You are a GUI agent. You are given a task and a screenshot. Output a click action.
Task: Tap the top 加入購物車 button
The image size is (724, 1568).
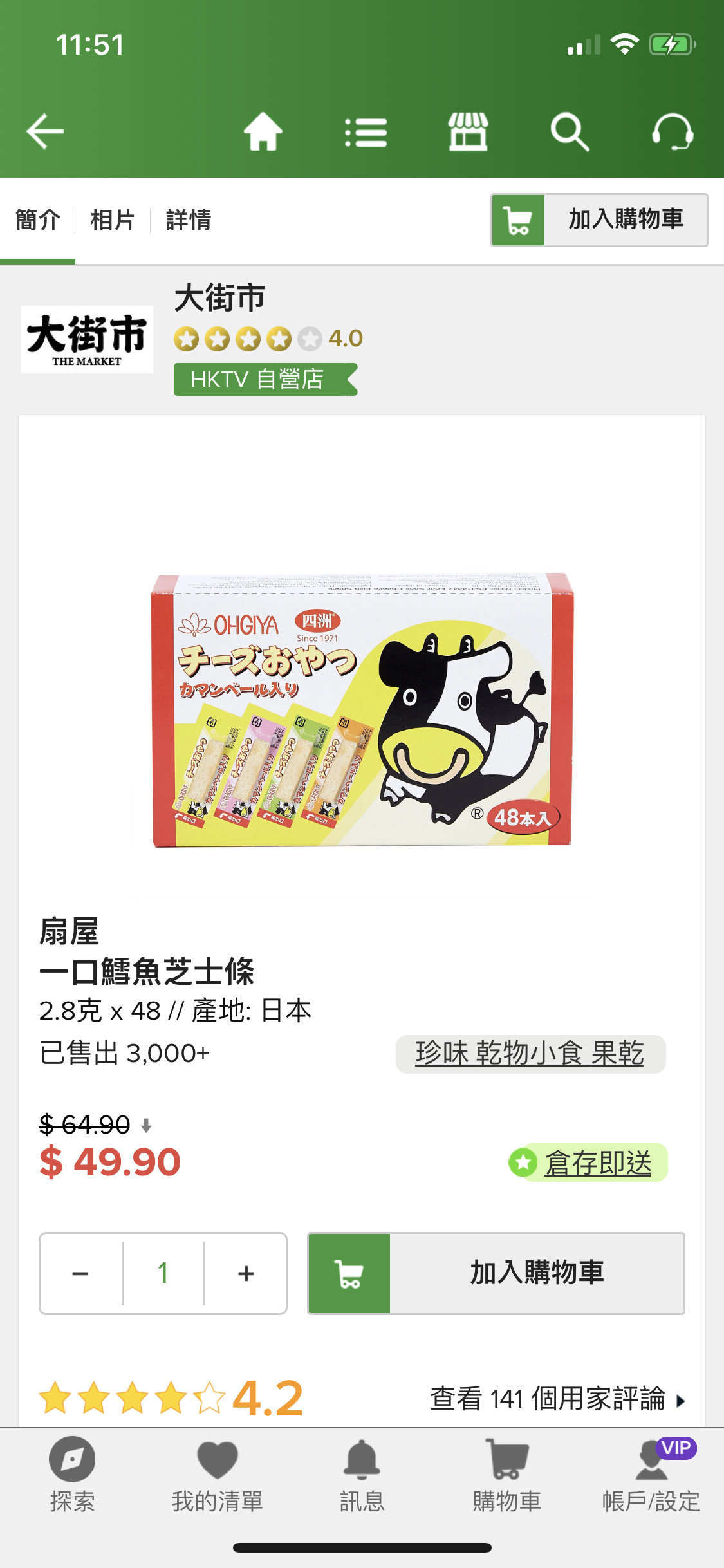point(600,220)
